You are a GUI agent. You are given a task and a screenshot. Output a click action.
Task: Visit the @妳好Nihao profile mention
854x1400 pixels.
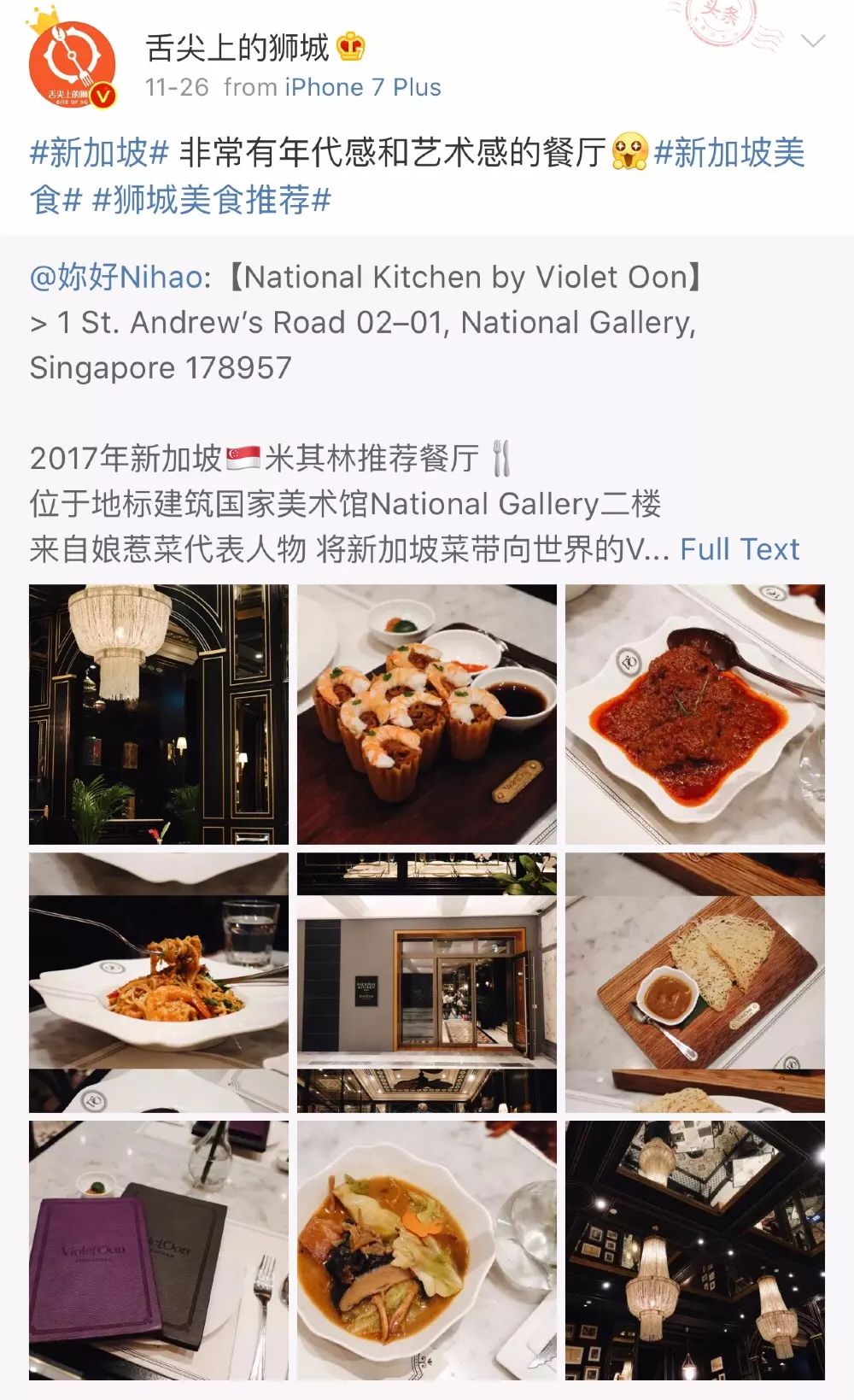click(116, 278)
